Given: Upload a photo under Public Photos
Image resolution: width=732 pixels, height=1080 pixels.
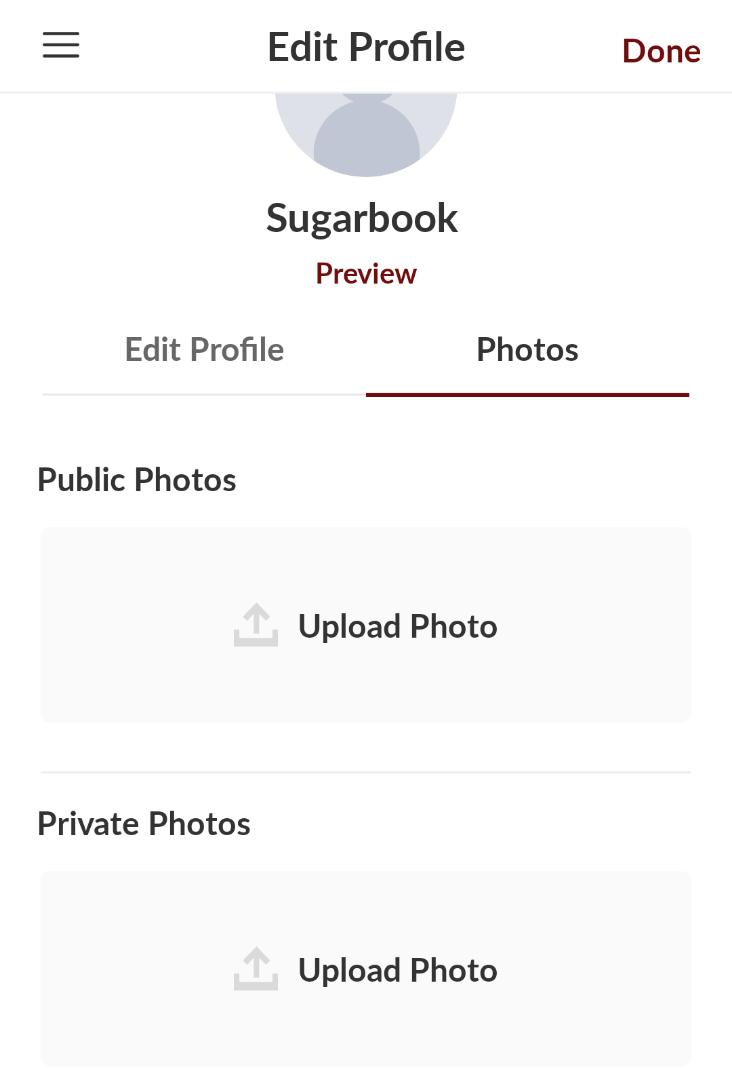Looking at the screenshot, I should tap(366, 626).
